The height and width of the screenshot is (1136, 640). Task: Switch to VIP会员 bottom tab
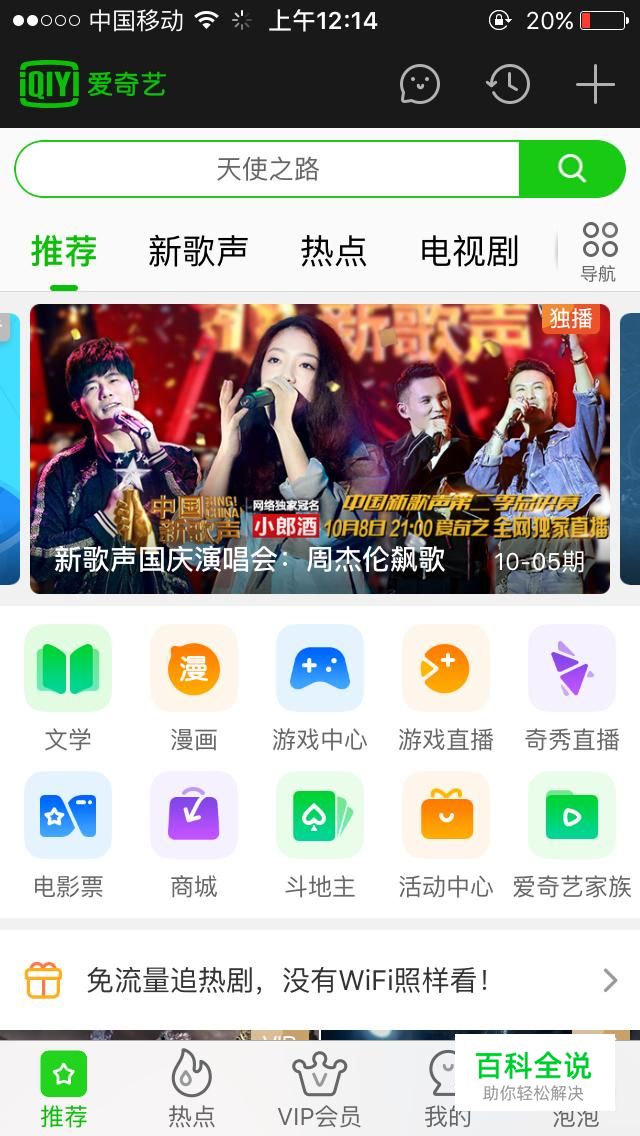pyautogui.click(x=319, y=1090)
